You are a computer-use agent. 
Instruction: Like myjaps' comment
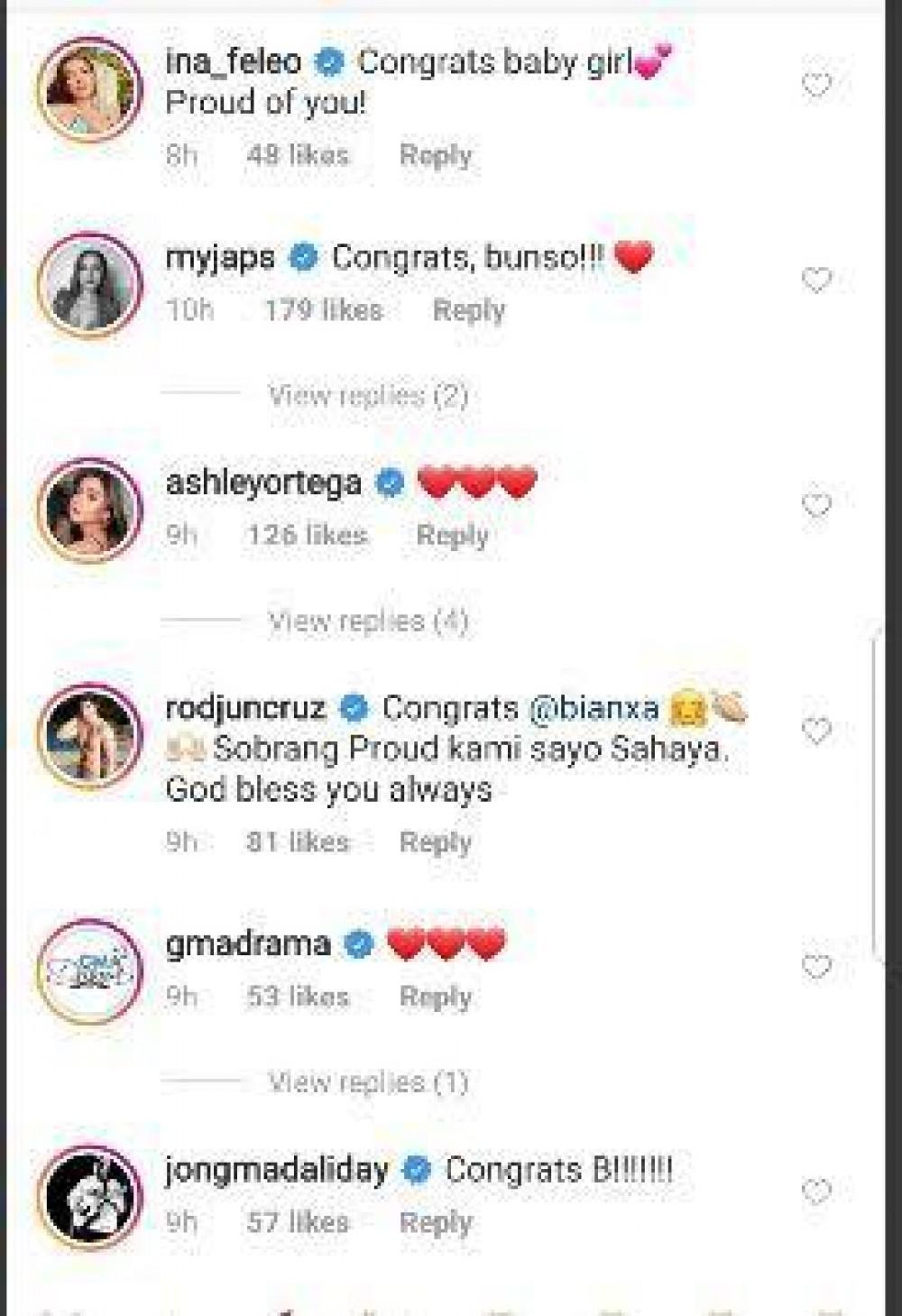[816, 281]
